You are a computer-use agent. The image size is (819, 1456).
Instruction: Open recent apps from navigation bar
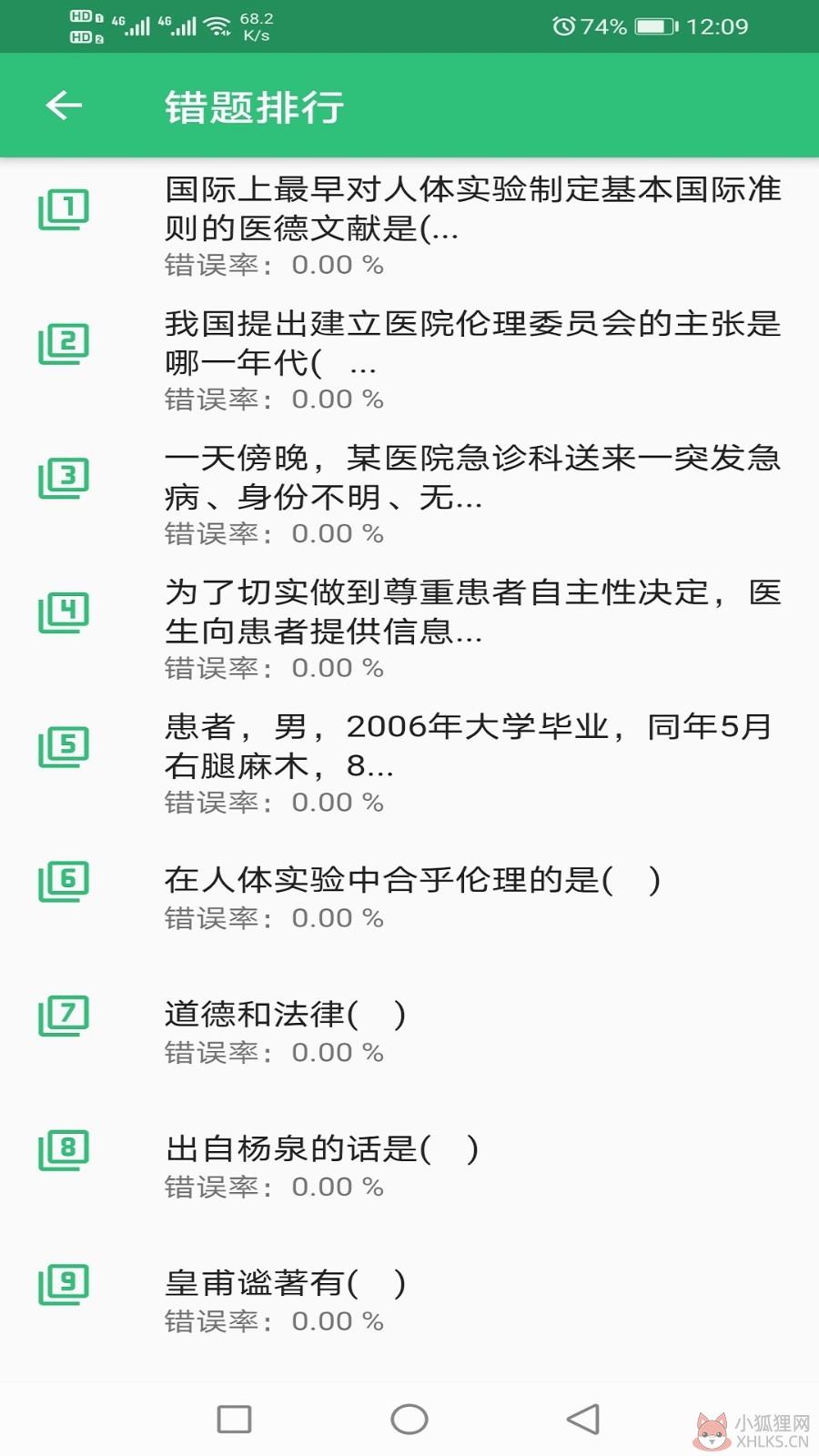234,1419
